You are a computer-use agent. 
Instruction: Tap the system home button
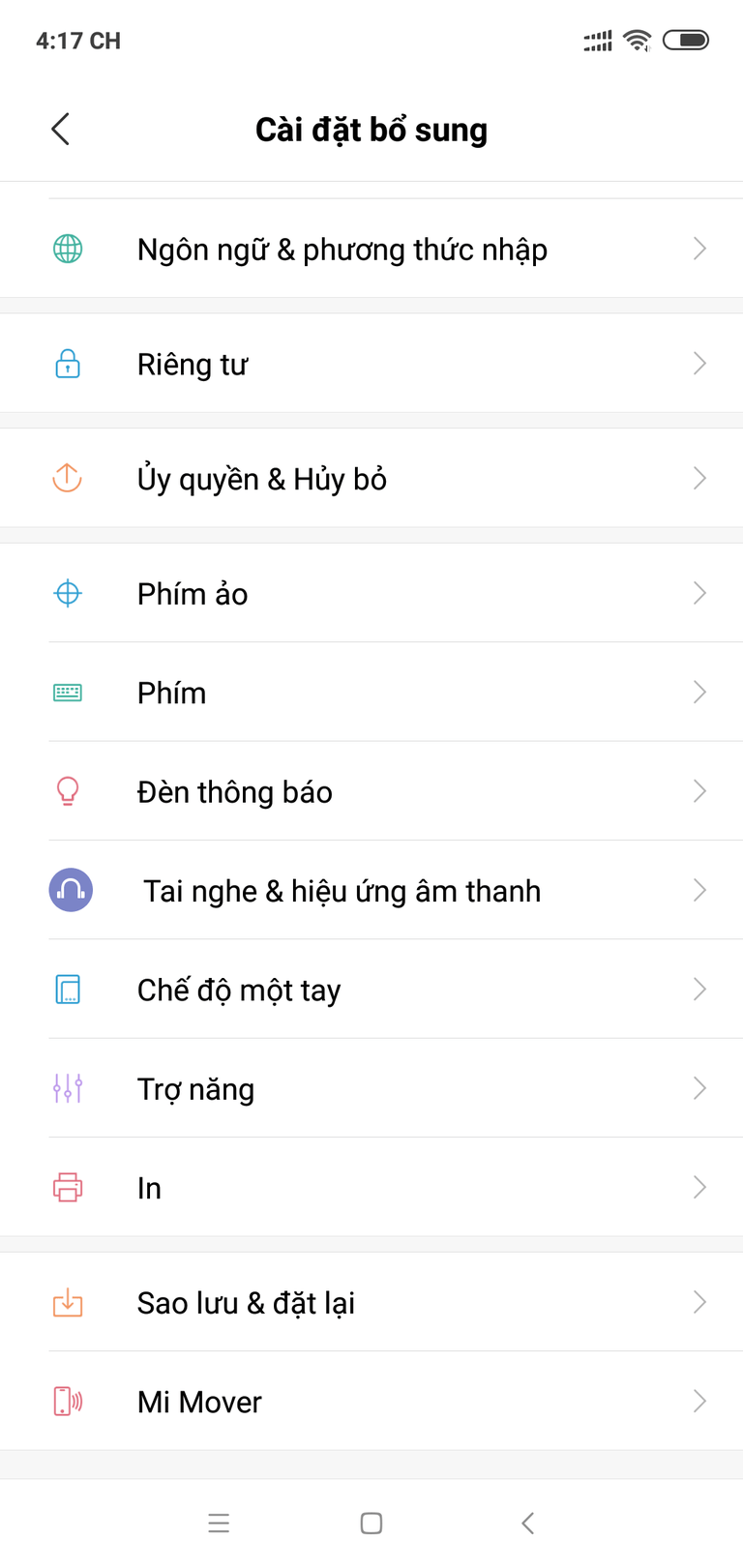pyautogui.click(x=371, y=1524)
